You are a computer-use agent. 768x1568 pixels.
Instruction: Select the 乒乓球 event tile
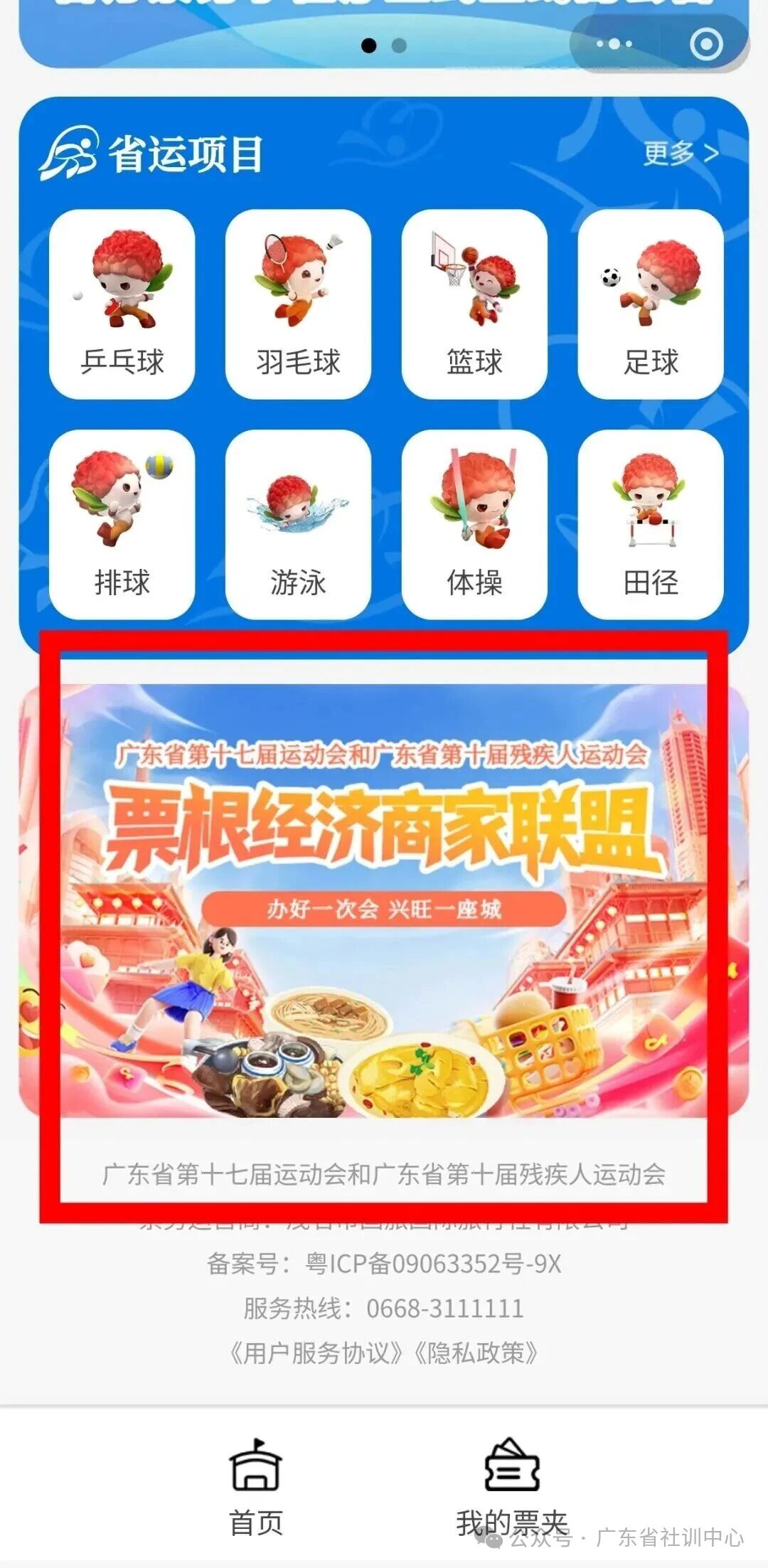[x=122, y=304]
